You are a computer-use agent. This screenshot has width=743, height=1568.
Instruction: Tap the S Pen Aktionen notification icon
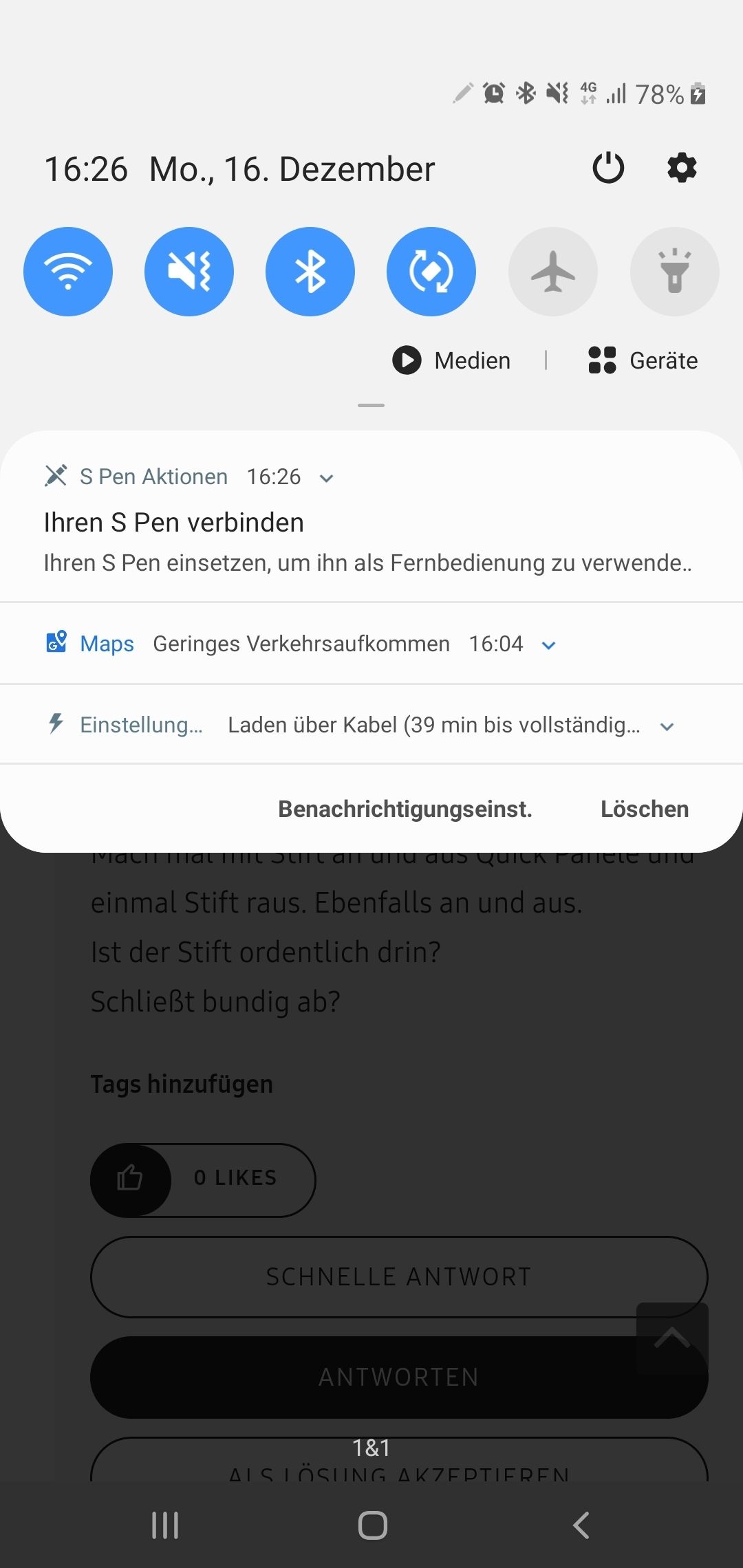(x=56, y=475)
